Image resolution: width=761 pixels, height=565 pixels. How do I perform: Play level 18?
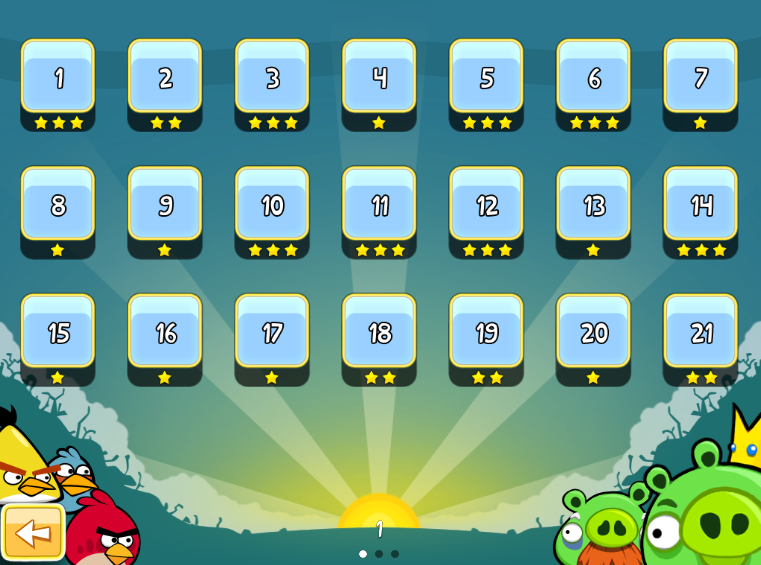point(379,332)
